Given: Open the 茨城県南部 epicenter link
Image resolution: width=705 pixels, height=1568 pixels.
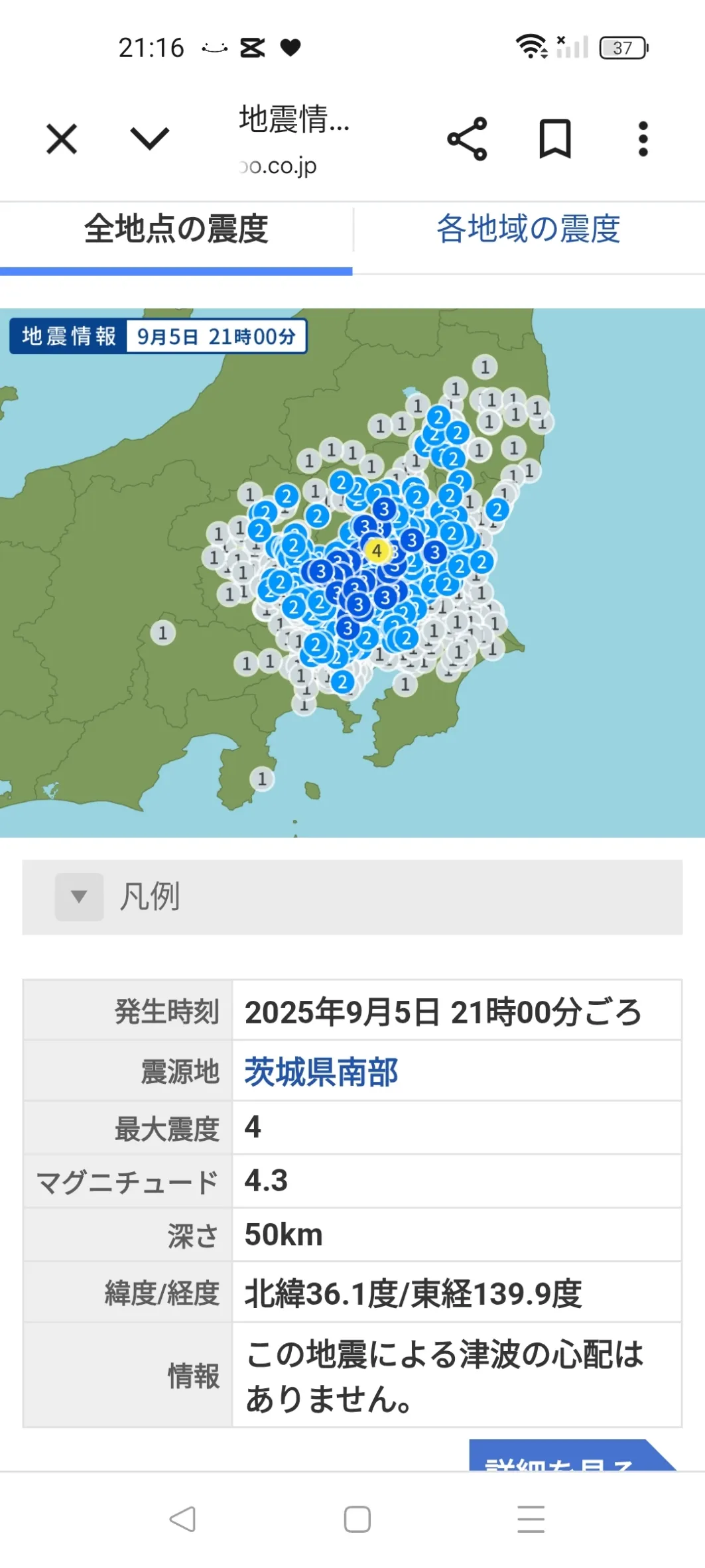Looking at the screenshot, I should [322, 1072].
